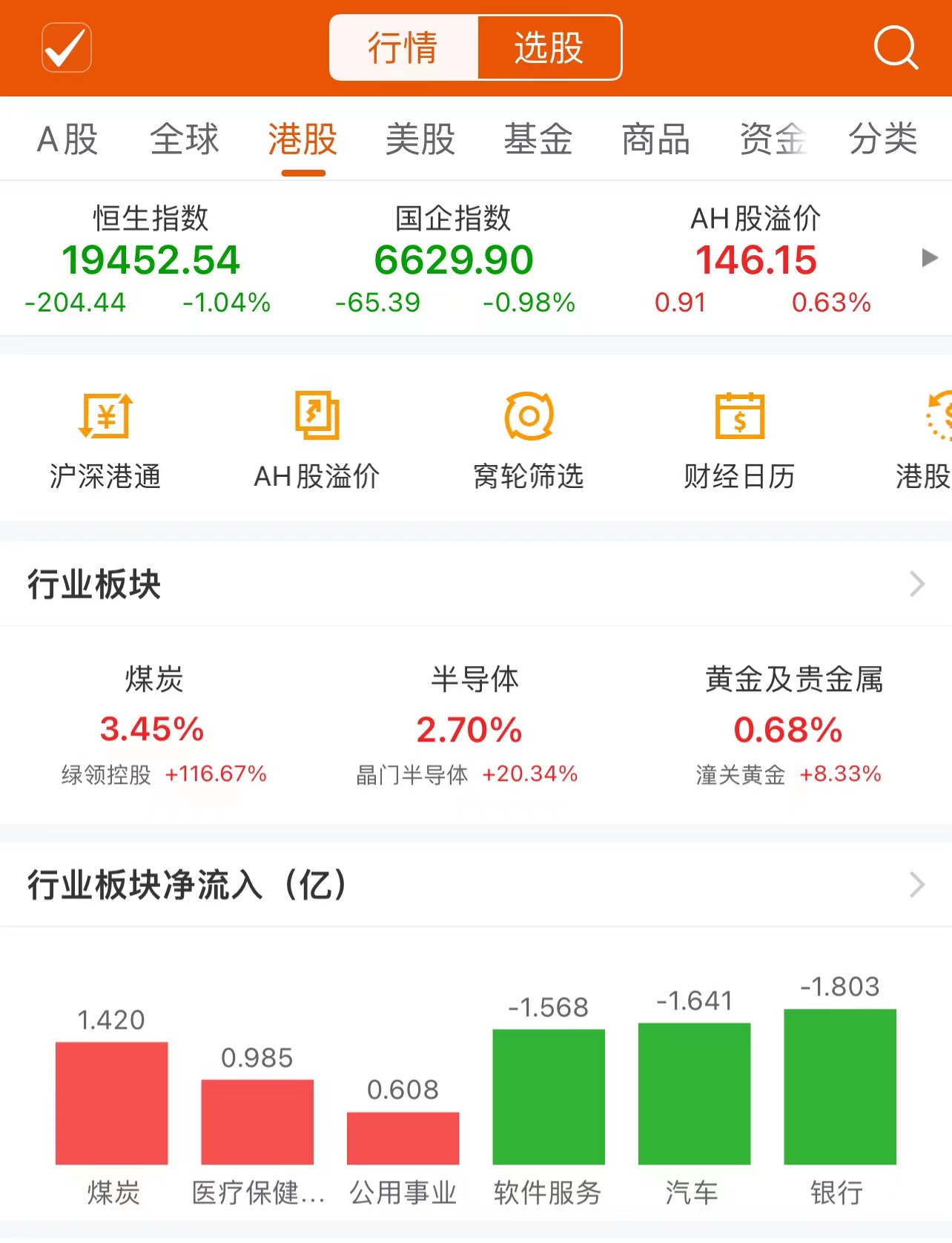Open the 全球 market tab
Viewport: 952px width, 1243px height.
point(185,139)
